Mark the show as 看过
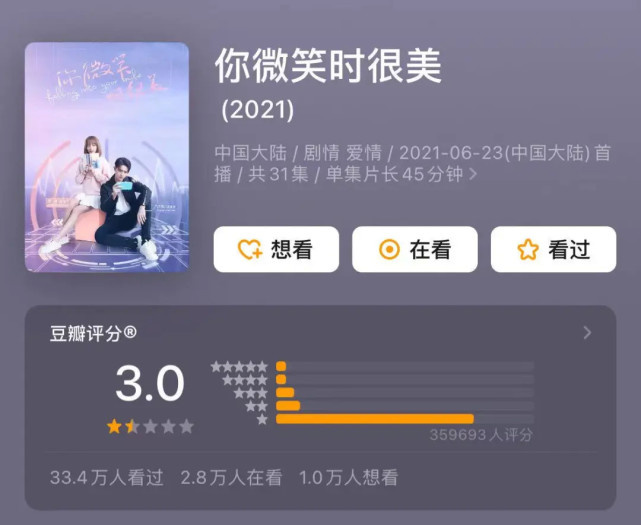641x525 pixels. (553, 250)
